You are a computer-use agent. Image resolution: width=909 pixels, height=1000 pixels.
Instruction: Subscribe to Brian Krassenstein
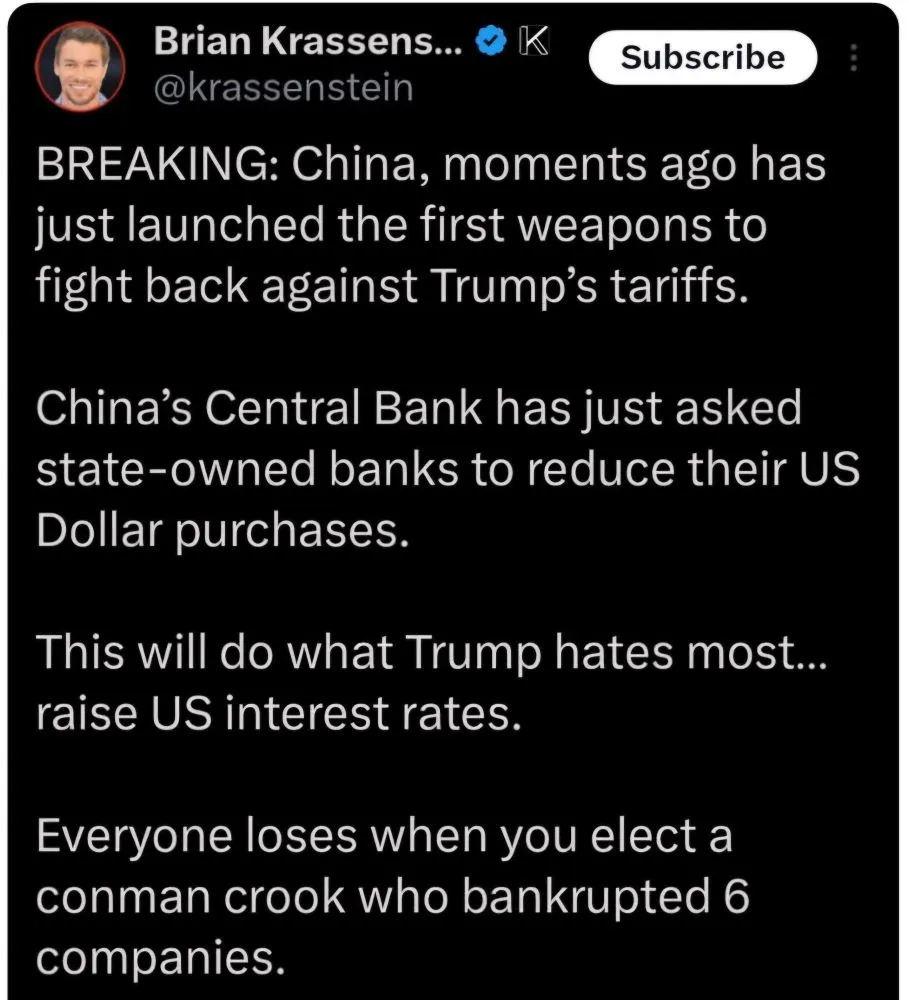(x=702, y=57)
